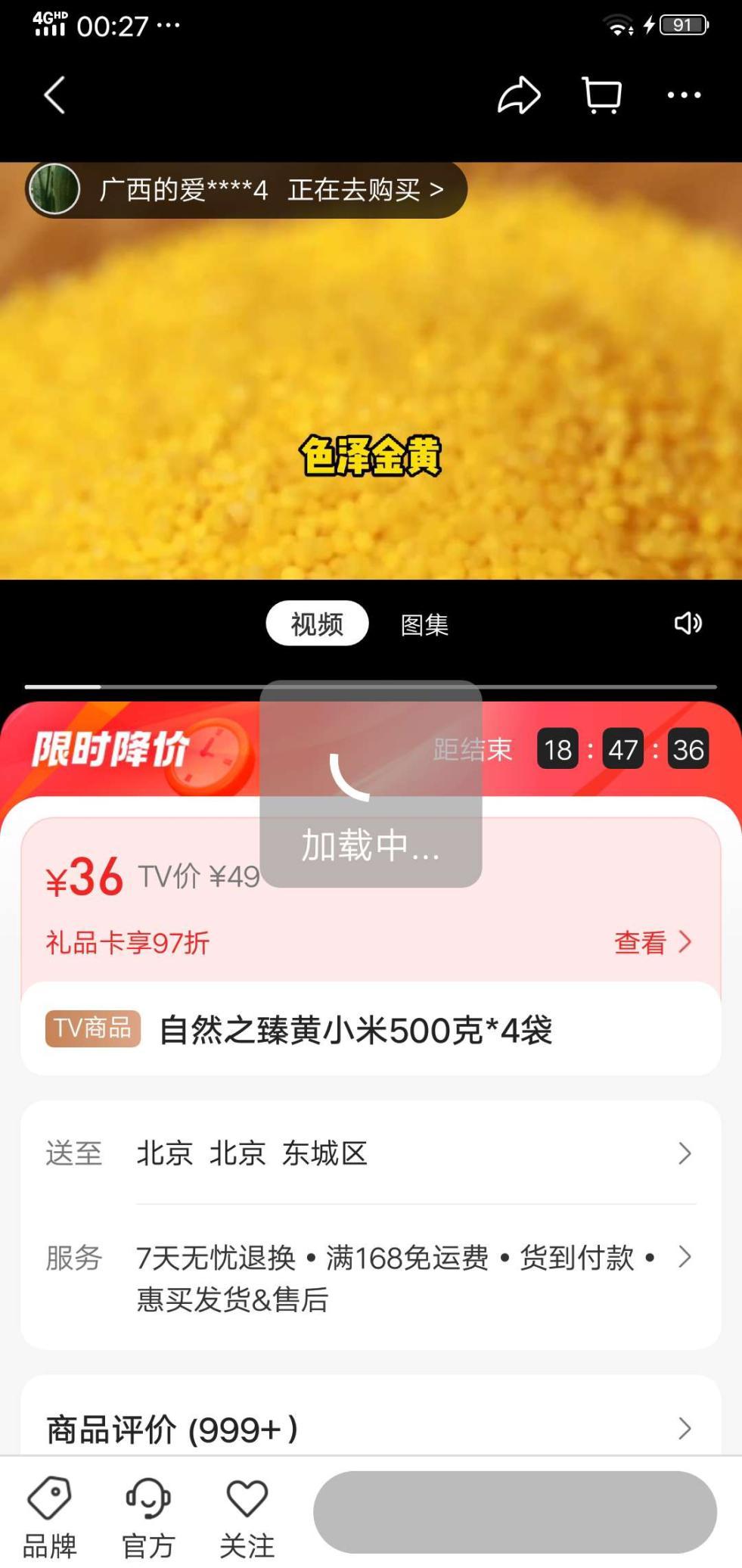The height and width of the screenshot is (1568, 742).
Task: Mute the video sound
Action: 688,624
